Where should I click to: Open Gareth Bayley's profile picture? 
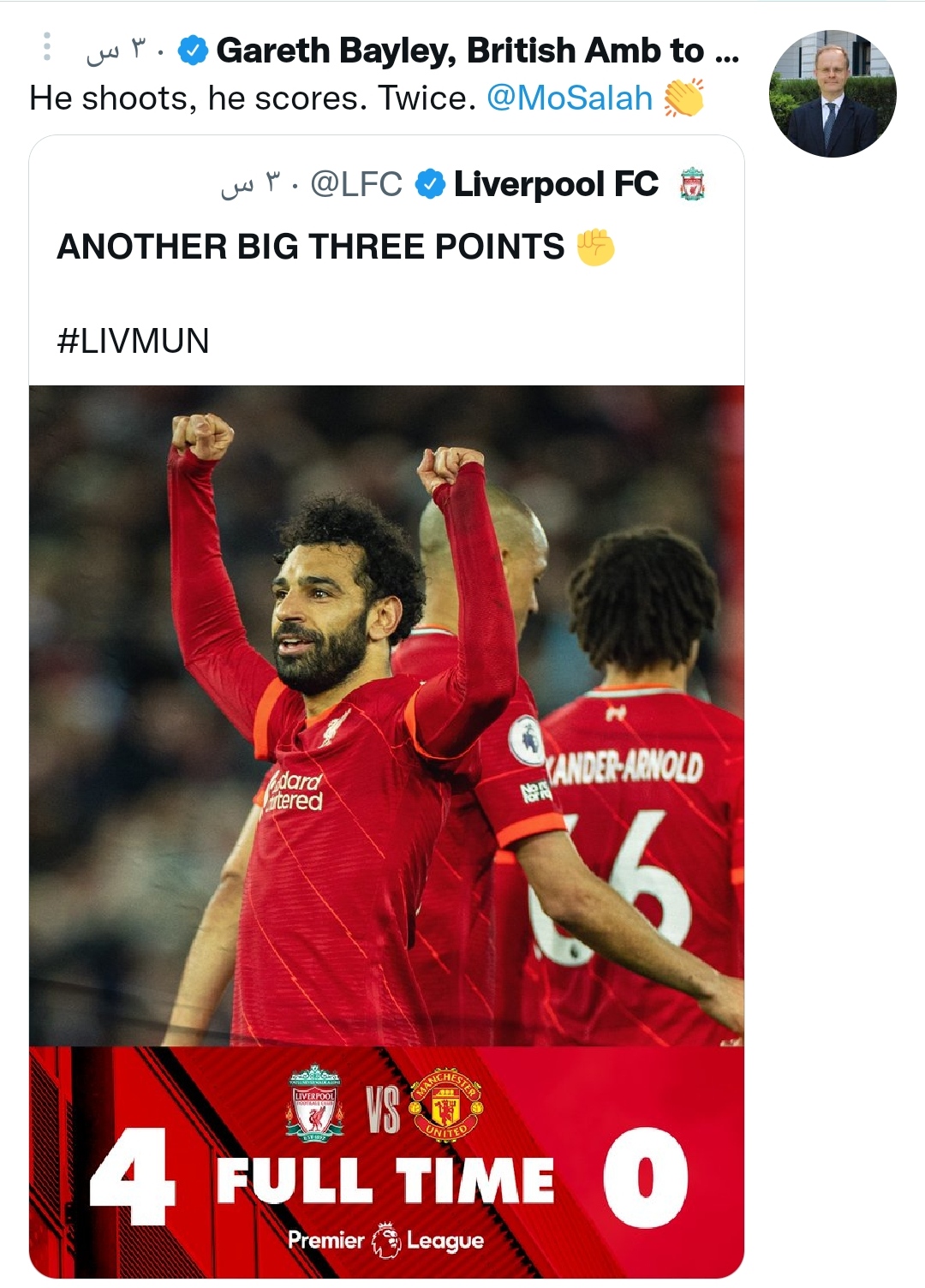click(832, 93)
